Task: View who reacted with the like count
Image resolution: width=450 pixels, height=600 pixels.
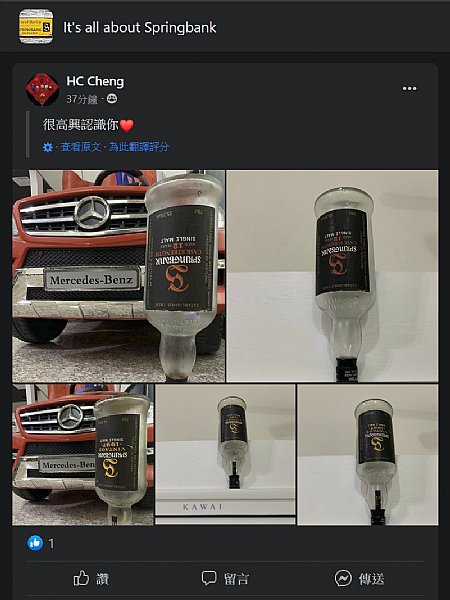Action: (41, 543)
